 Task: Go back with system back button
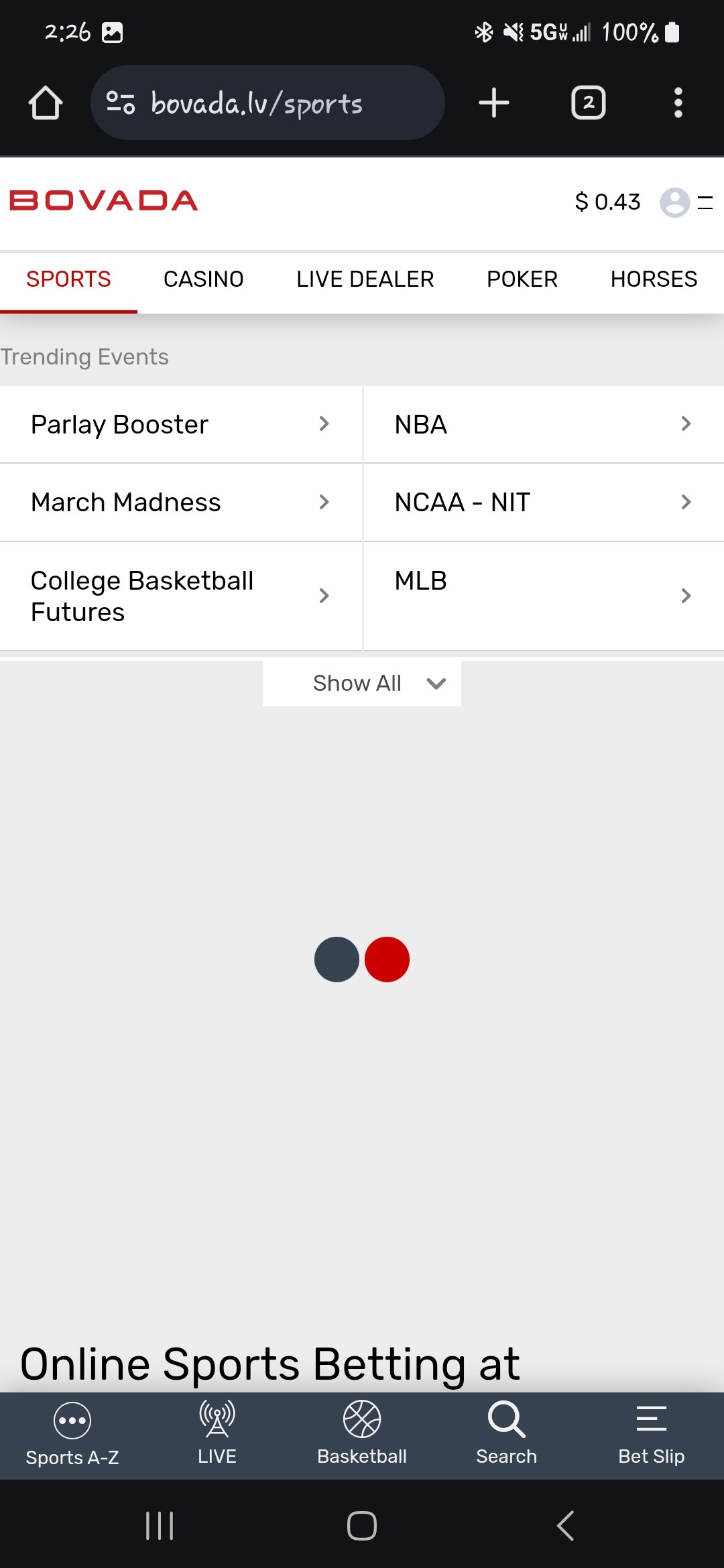(565, 1526)
